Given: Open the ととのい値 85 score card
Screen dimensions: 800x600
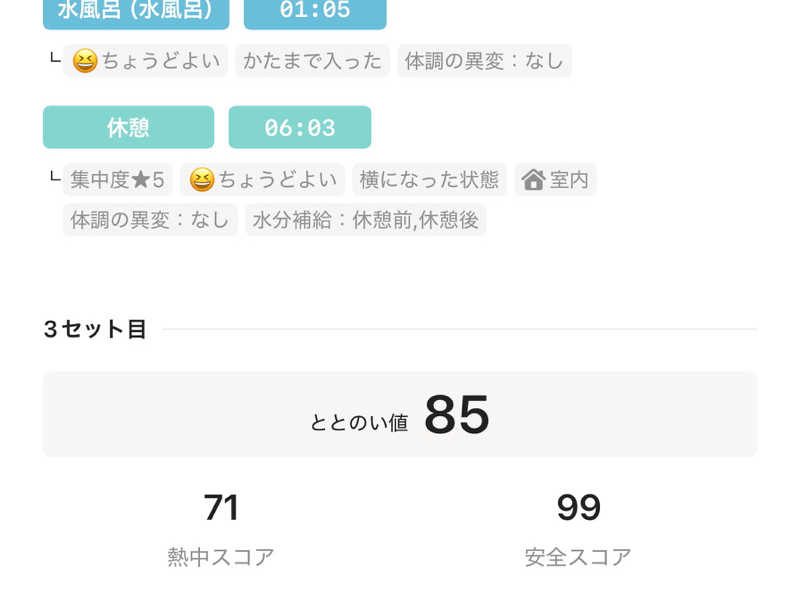Looking at the screenshot, I should (400, 415).
